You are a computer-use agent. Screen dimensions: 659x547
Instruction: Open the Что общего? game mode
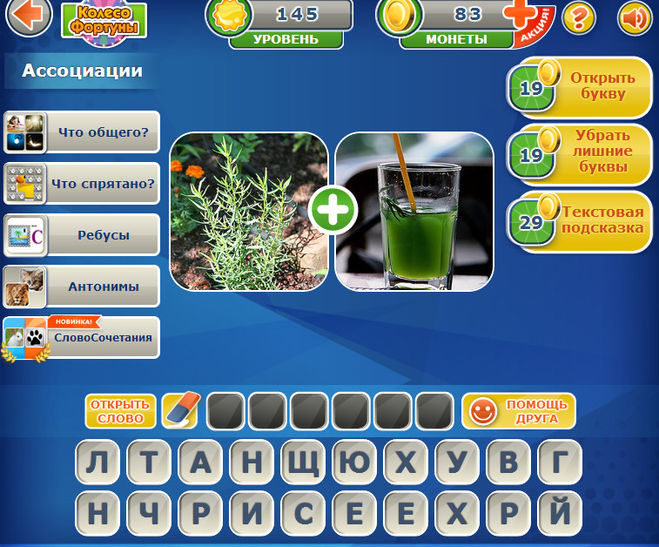coord(81,131)
